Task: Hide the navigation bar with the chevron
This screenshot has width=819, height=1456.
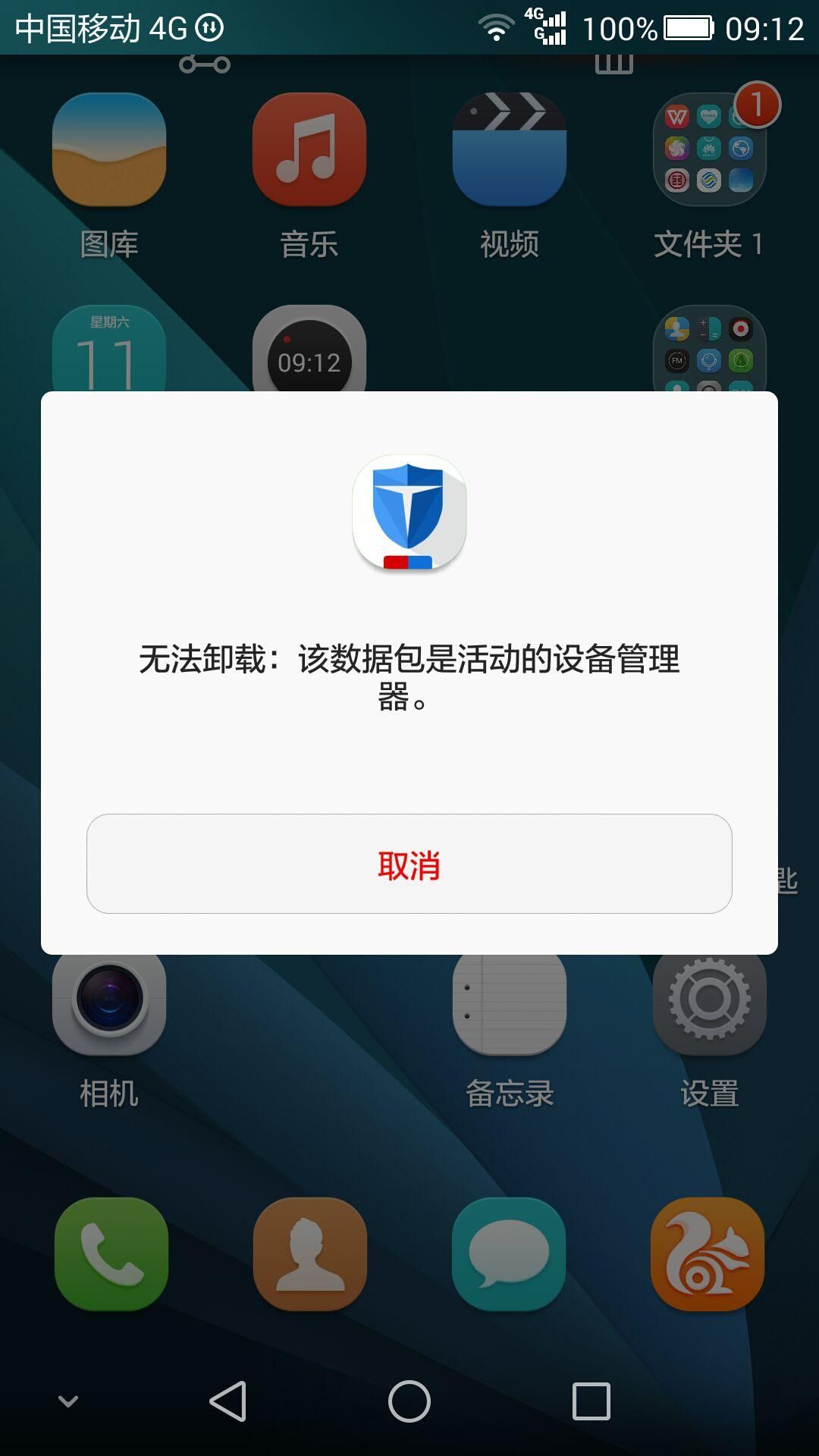Action: click(x=68, y=1401)
